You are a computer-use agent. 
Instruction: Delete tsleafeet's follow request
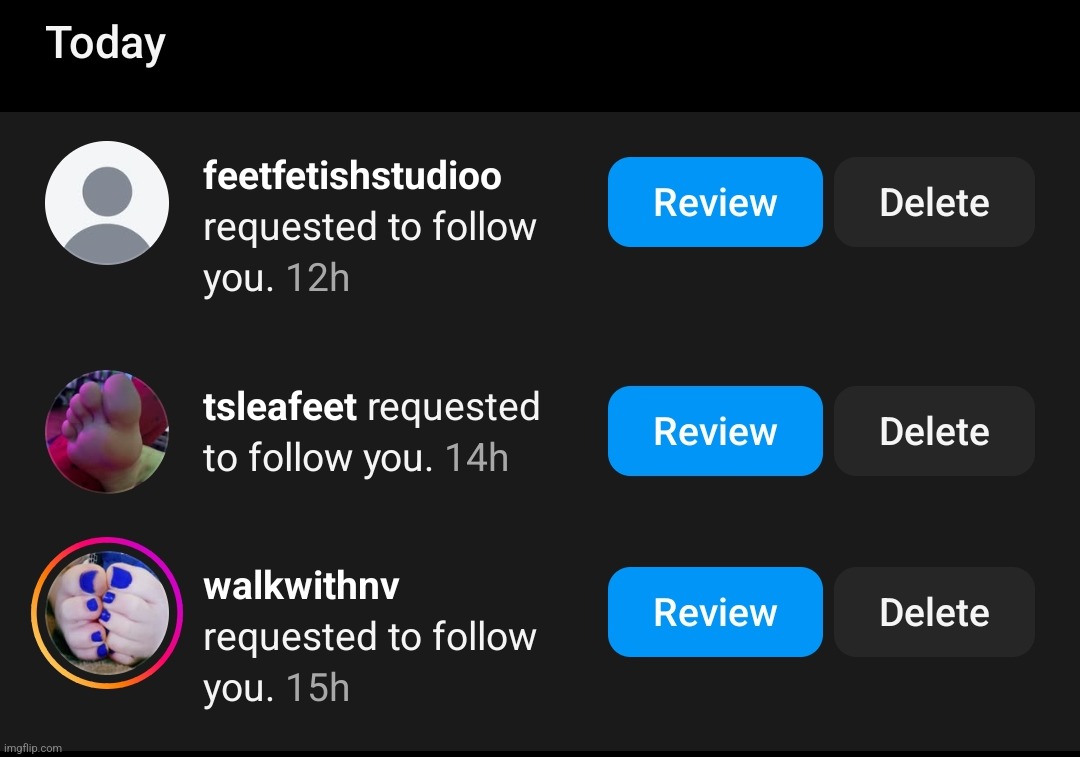point(934,431)
